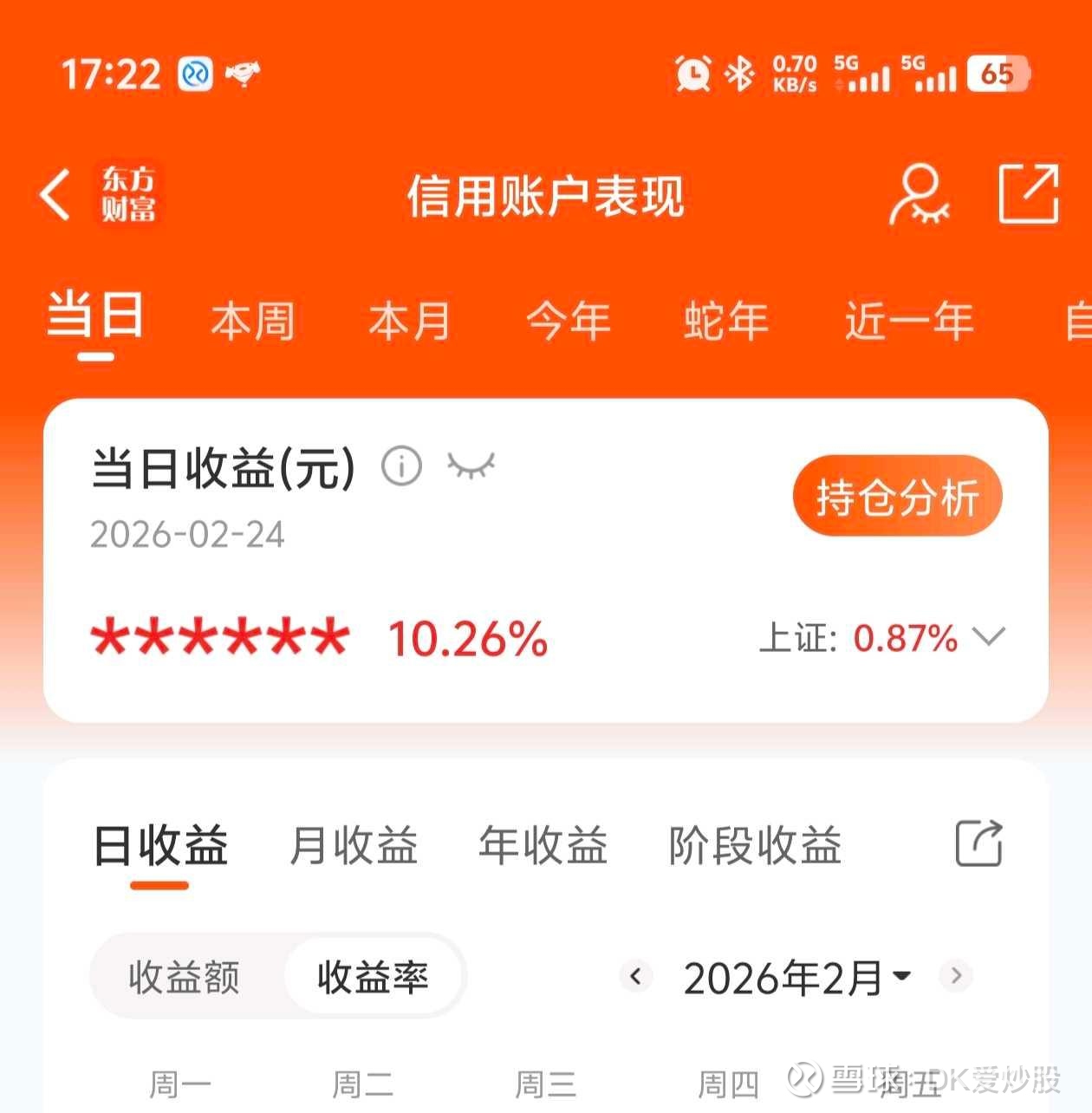The width and height of the screenshot is (1092, 1113).
Task: Switch to the 近一年 tab
Action: (909, 321)
